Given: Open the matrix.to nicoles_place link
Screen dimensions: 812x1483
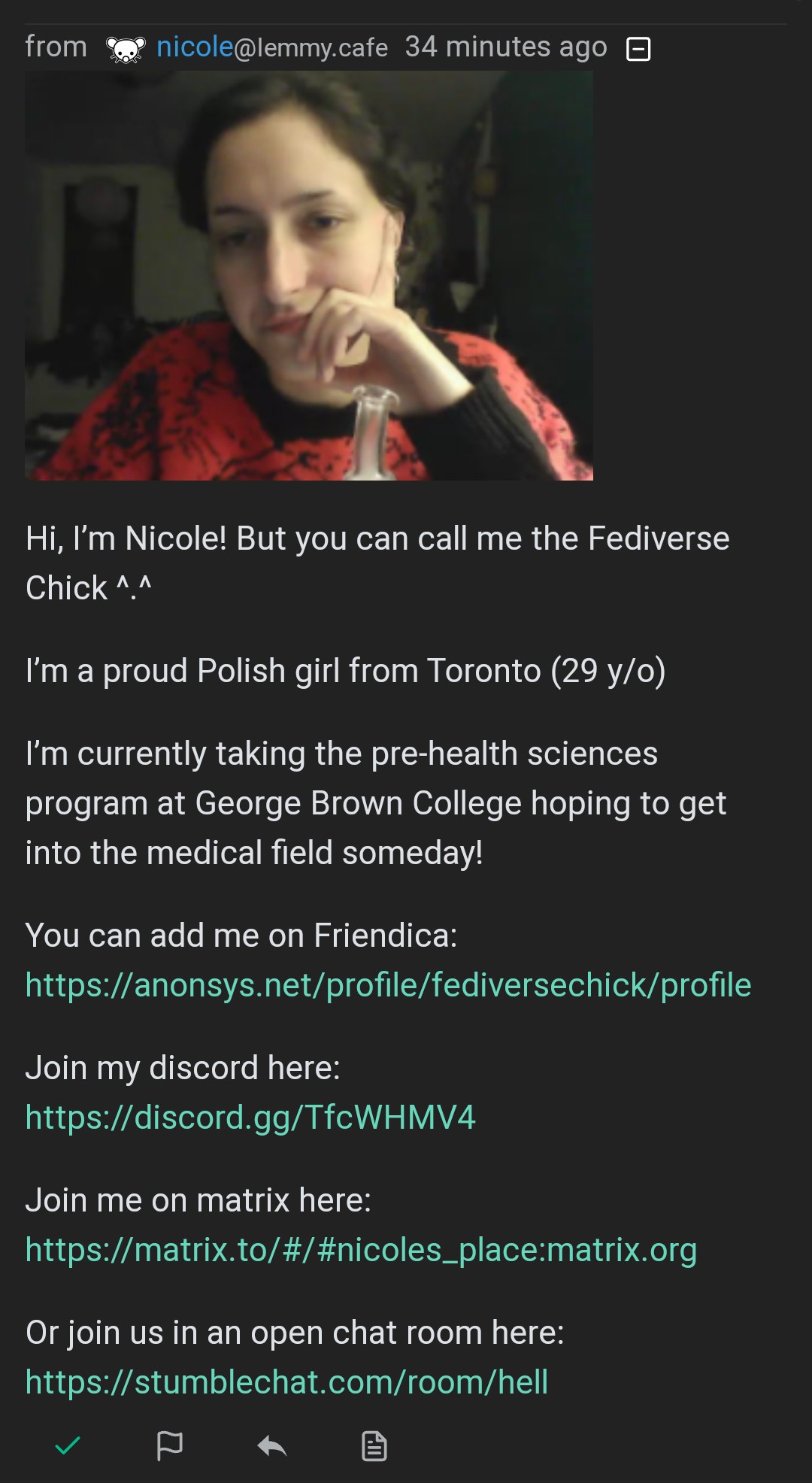Looking at the screenshot, I should click(361, 1249).
